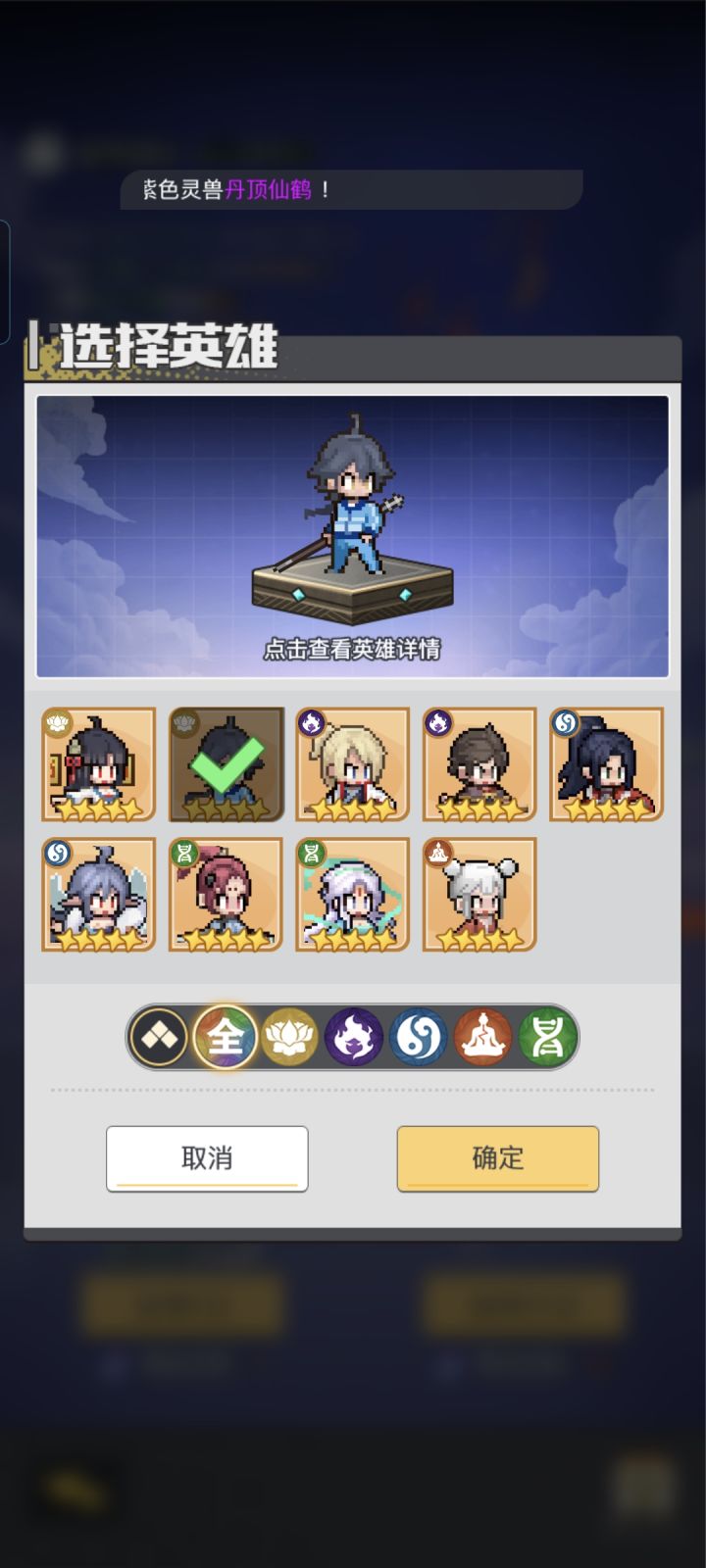Screen dimensions: 706x1568
Task: Filter heroes by the blue yin-yang element
Action: (417, 1037)
